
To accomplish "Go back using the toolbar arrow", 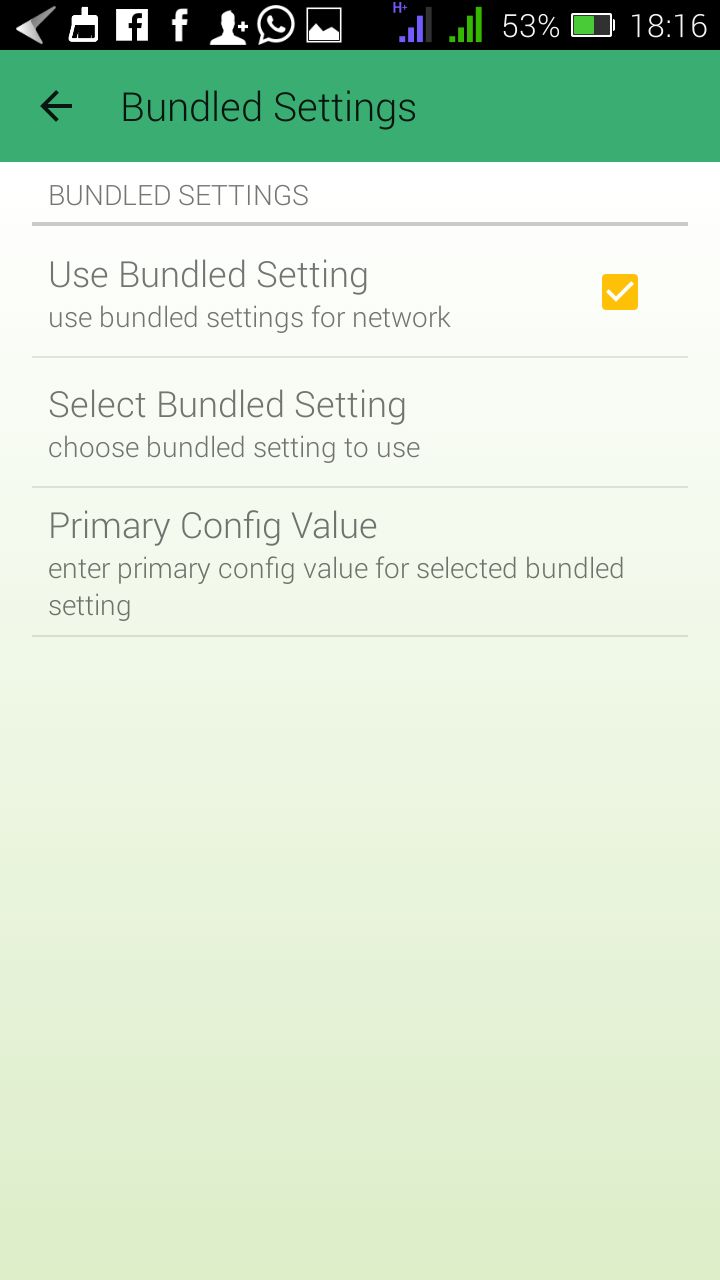I will (x=56, y=107).
